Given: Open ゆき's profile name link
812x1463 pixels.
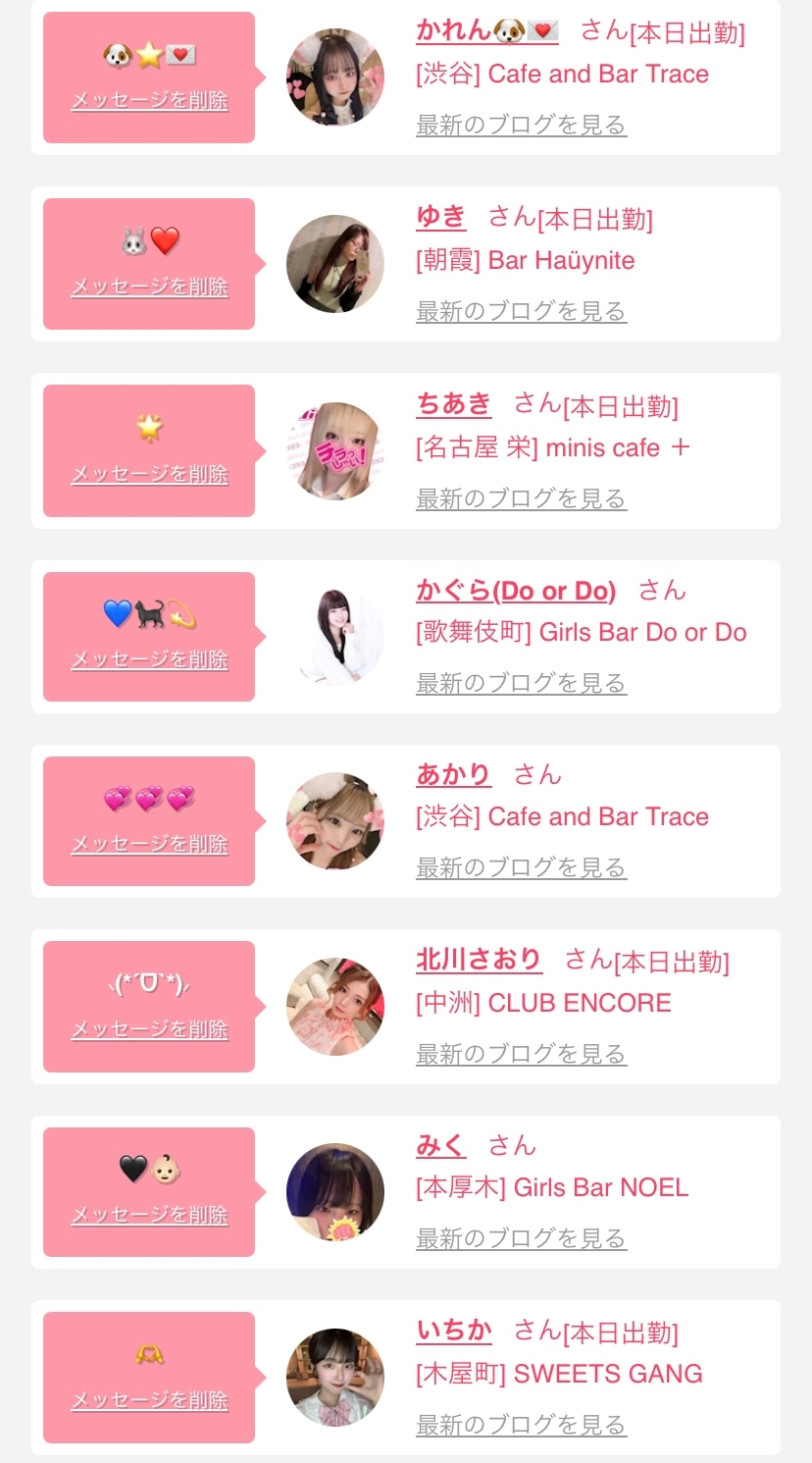Looking at the screenshot, I should click(x=440, y=217).
